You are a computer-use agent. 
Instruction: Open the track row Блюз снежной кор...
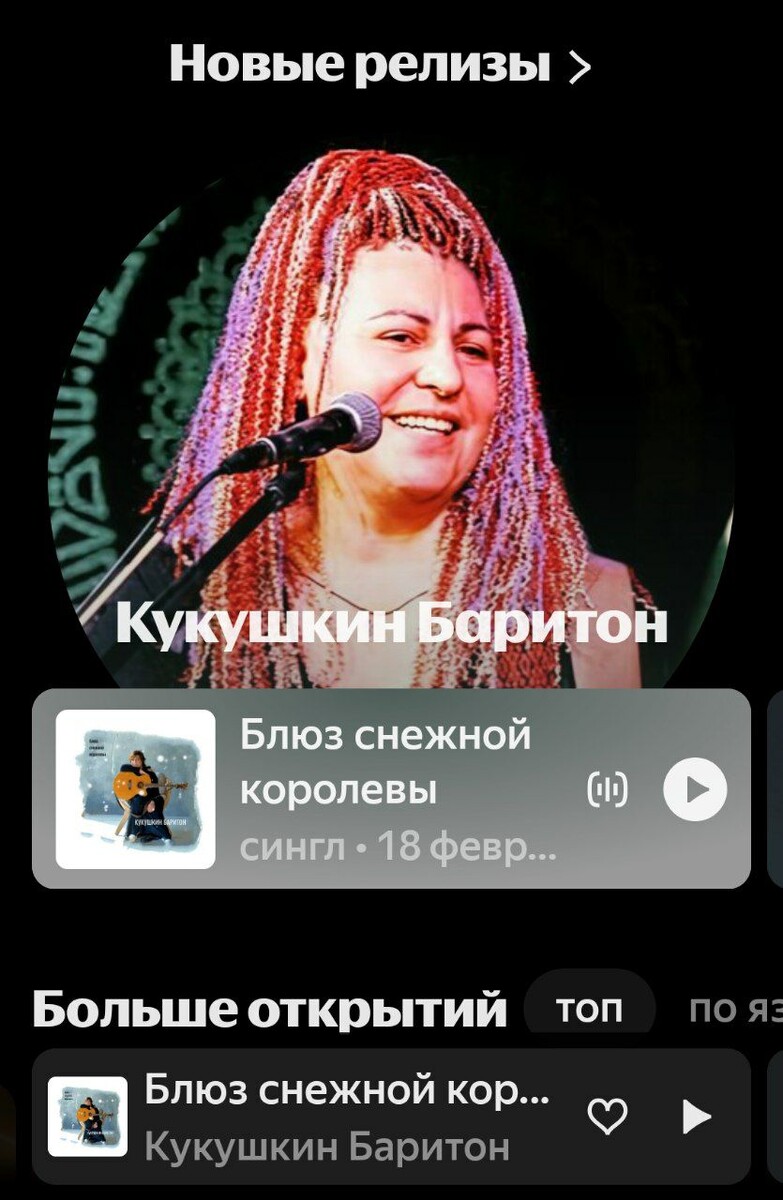(340, 1117)
